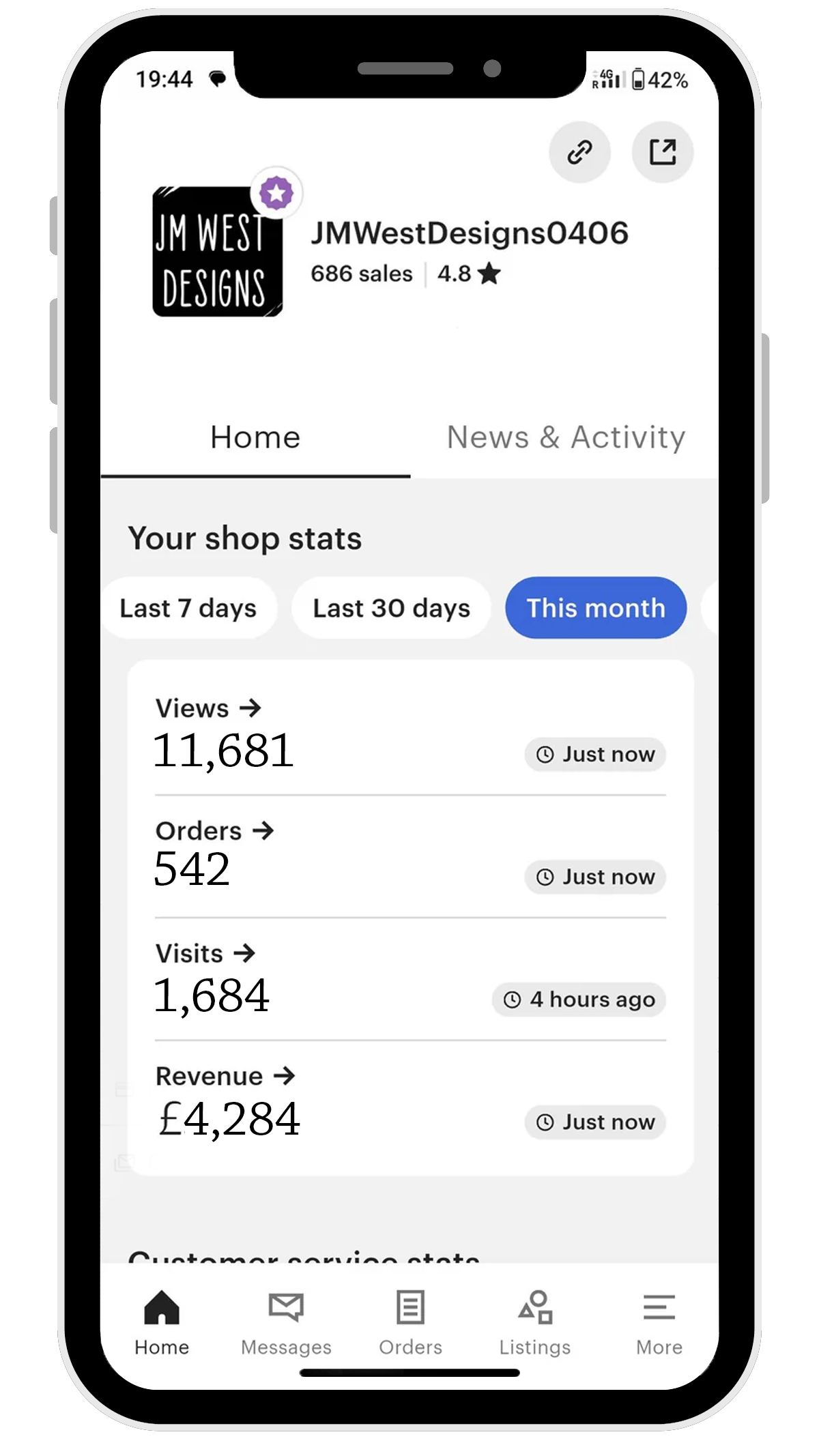Open the shop in external view icon
This screenshot has width=819, height=1456.
pyautogui.click(x=662, y=151)
